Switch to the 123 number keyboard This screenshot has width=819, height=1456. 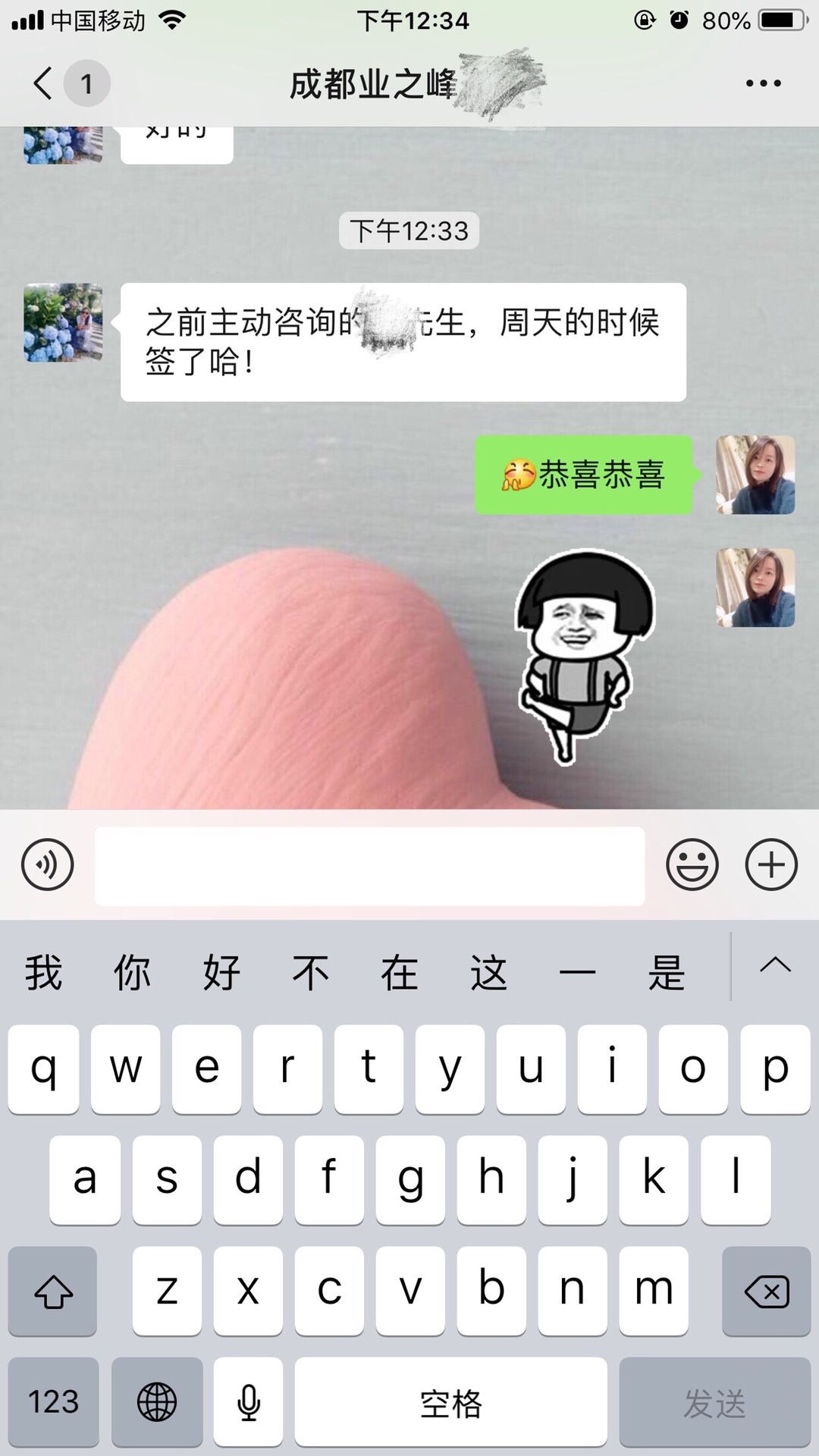tap(53, 1403)
